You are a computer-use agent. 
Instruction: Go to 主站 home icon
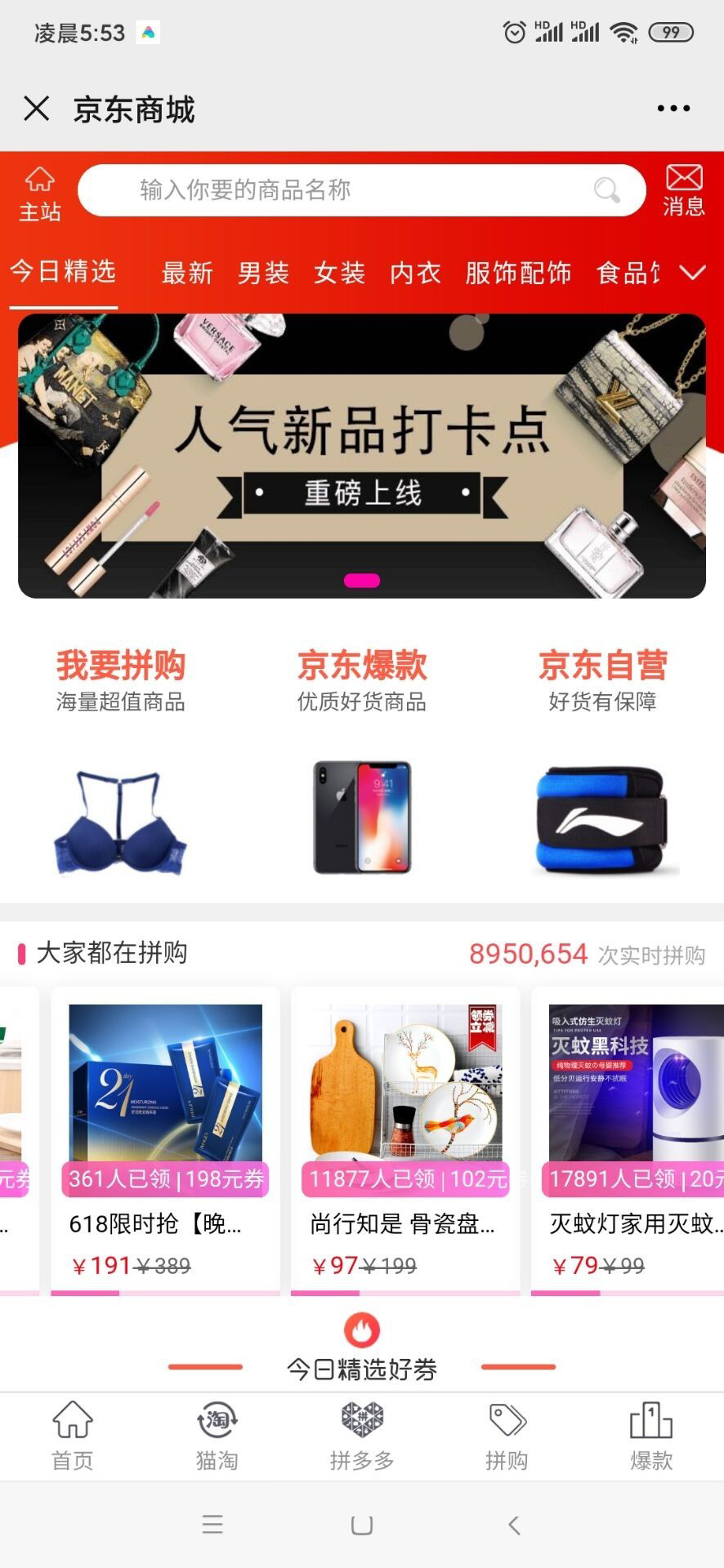click(x=39, y=194)
